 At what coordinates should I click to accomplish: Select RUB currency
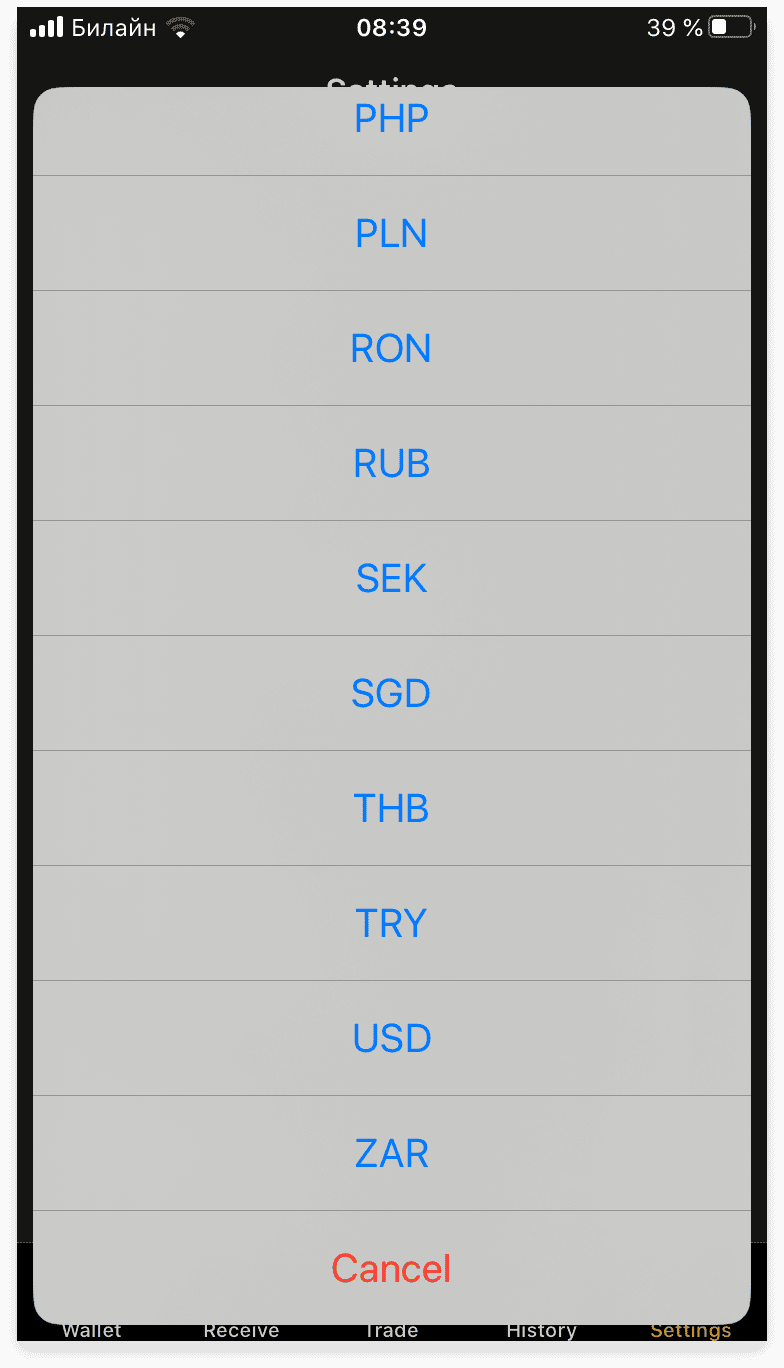click(391, 463)
